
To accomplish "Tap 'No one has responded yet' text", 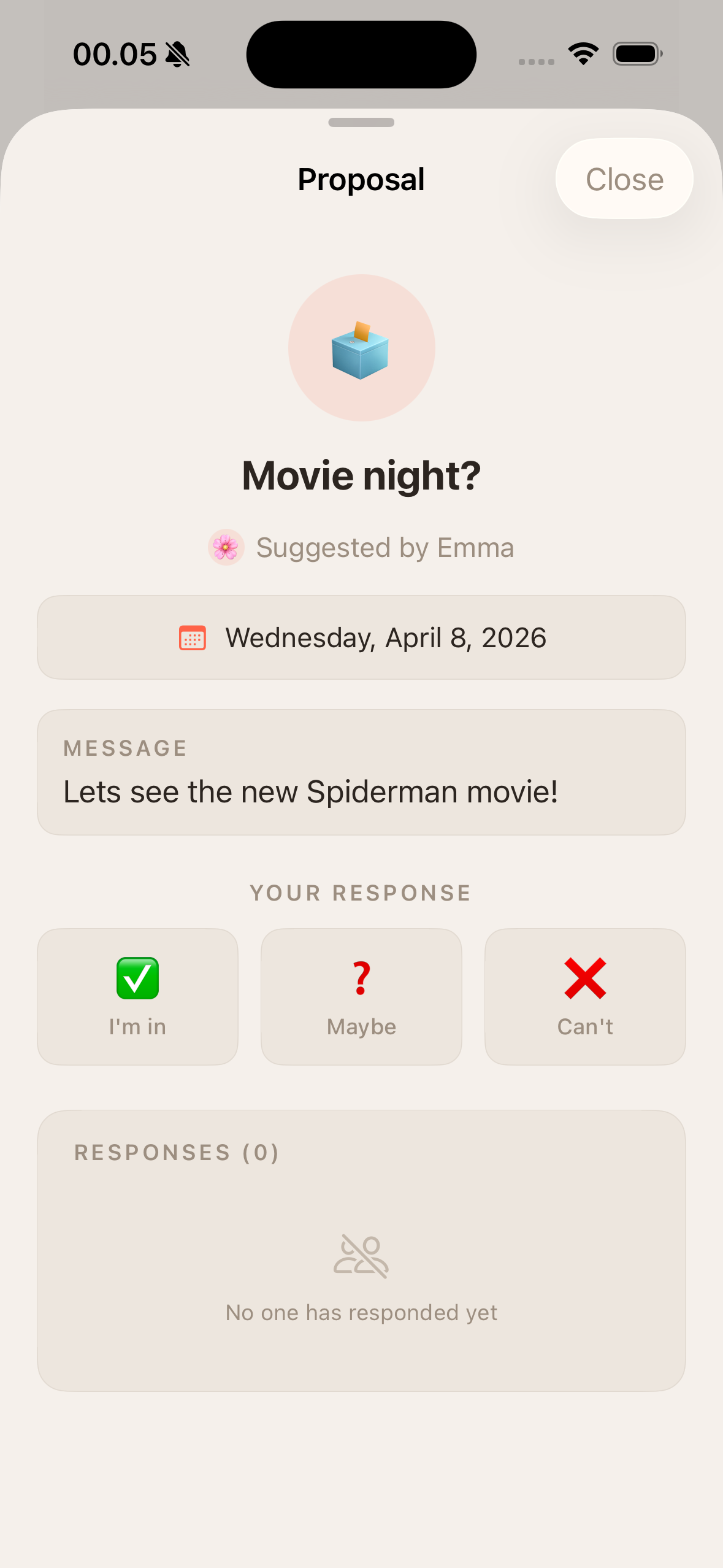I will [x=361, y=1312].
